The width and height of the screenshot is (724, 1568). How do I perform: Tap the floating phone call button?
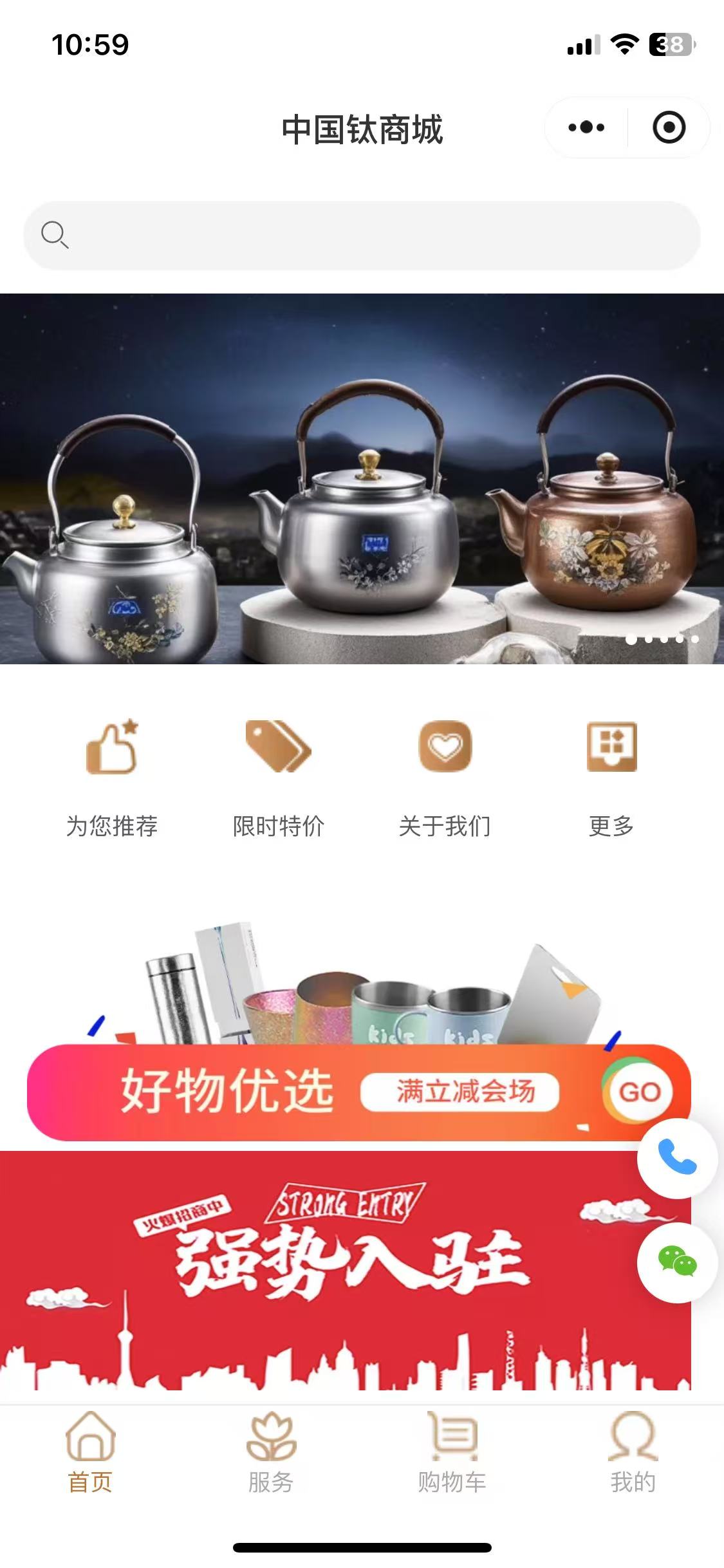[676, 1157]
